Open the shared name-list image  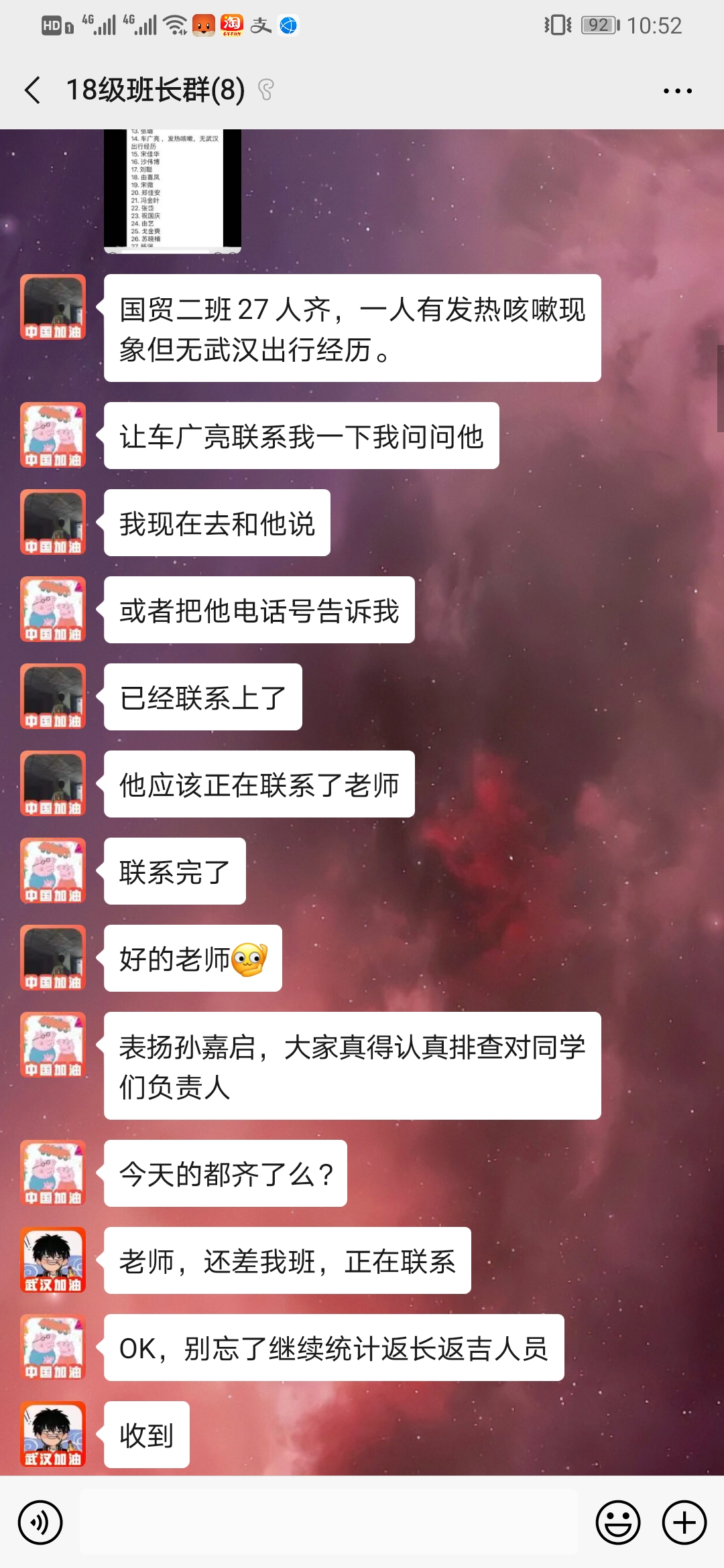click(172, 190)
